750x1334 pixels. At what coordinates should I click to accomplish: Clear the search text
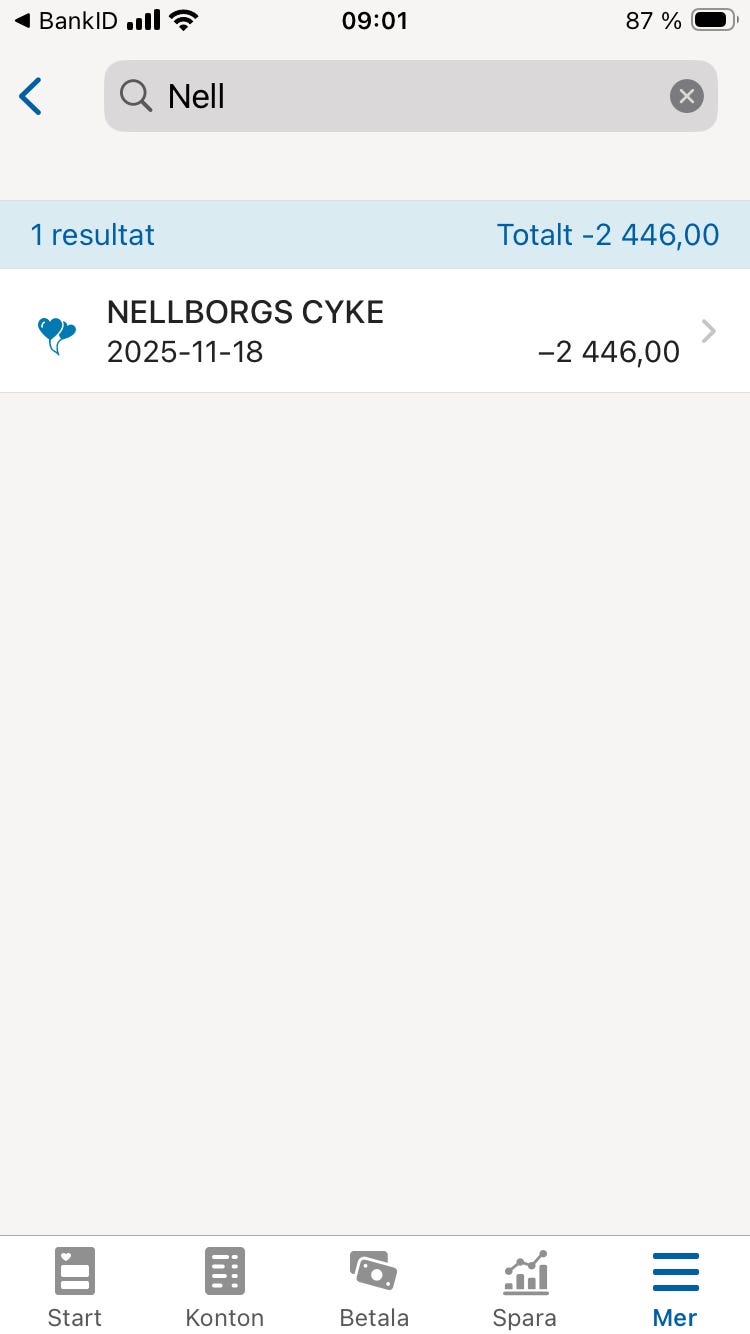686,96
